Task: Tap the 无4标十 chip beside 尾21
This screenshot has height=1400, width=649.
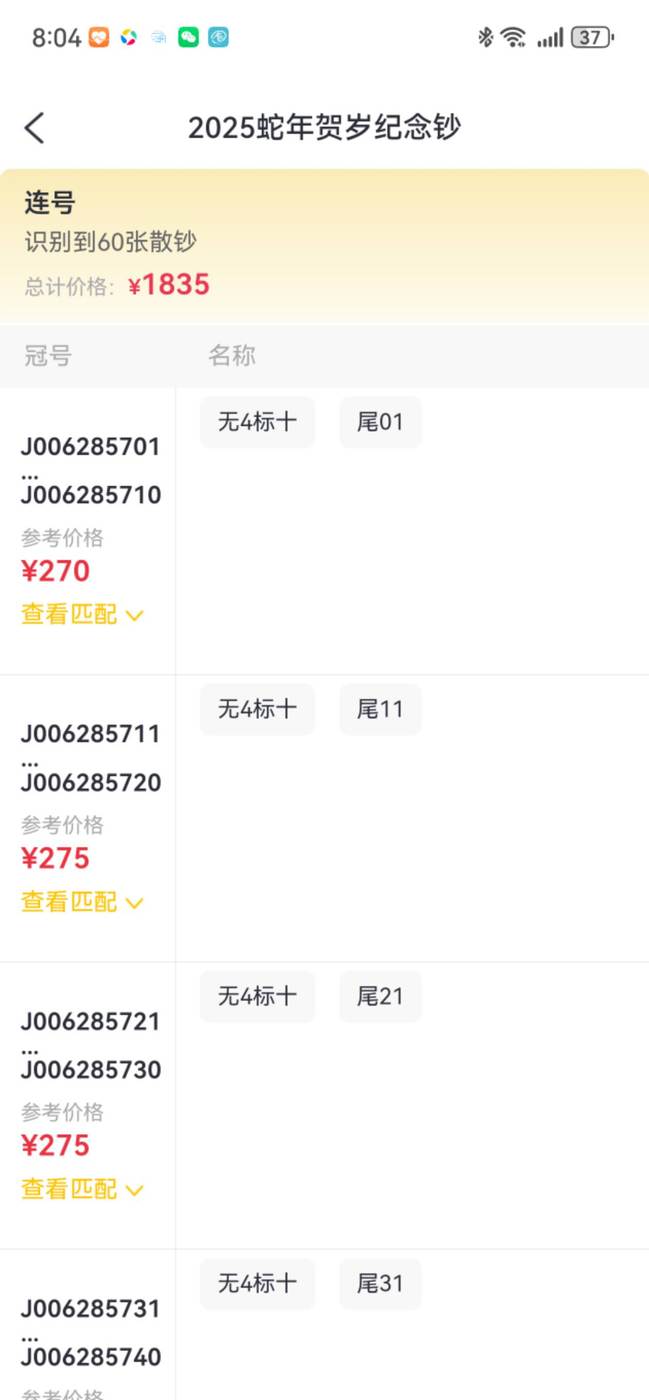Action: coord(257,996)
